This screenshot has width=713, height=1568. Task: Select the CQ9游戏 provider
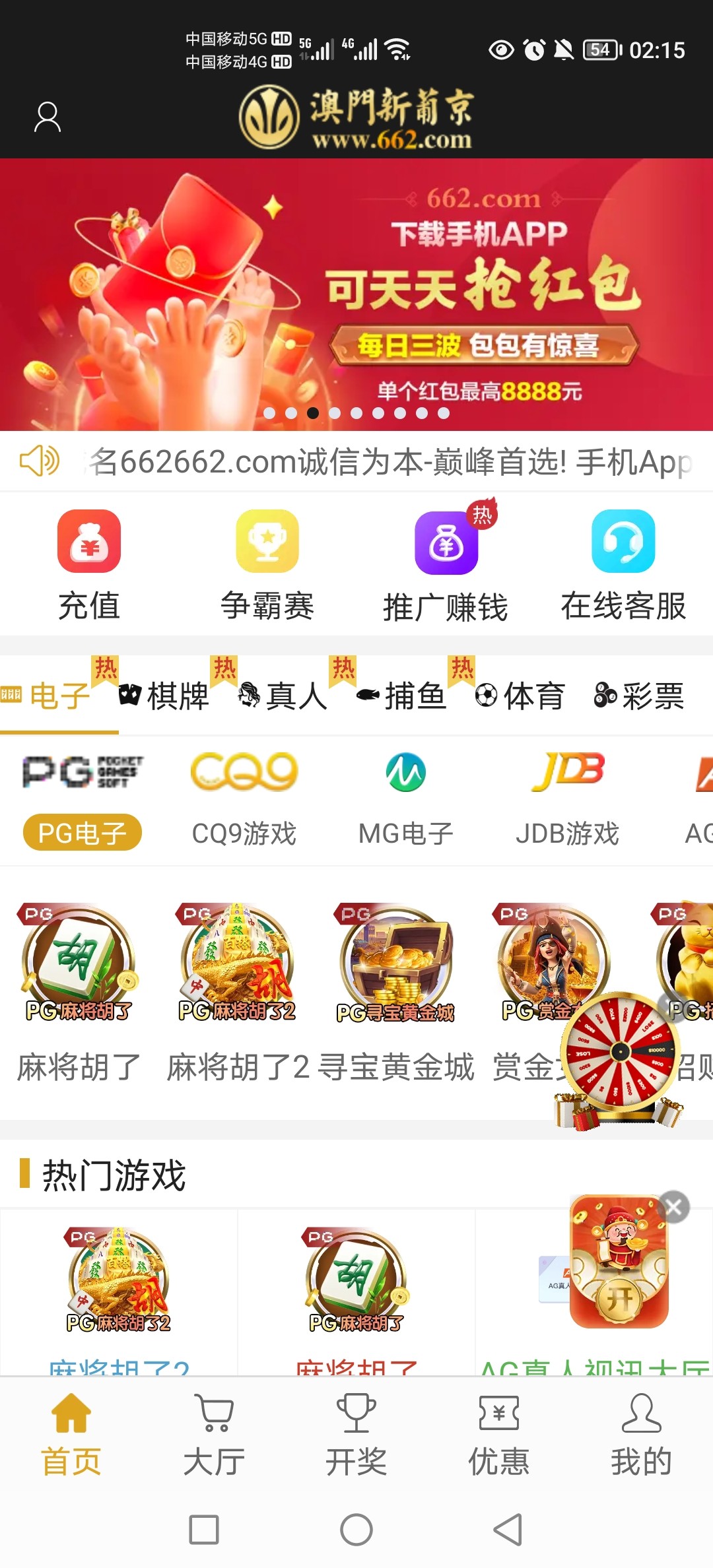[244, 799]
